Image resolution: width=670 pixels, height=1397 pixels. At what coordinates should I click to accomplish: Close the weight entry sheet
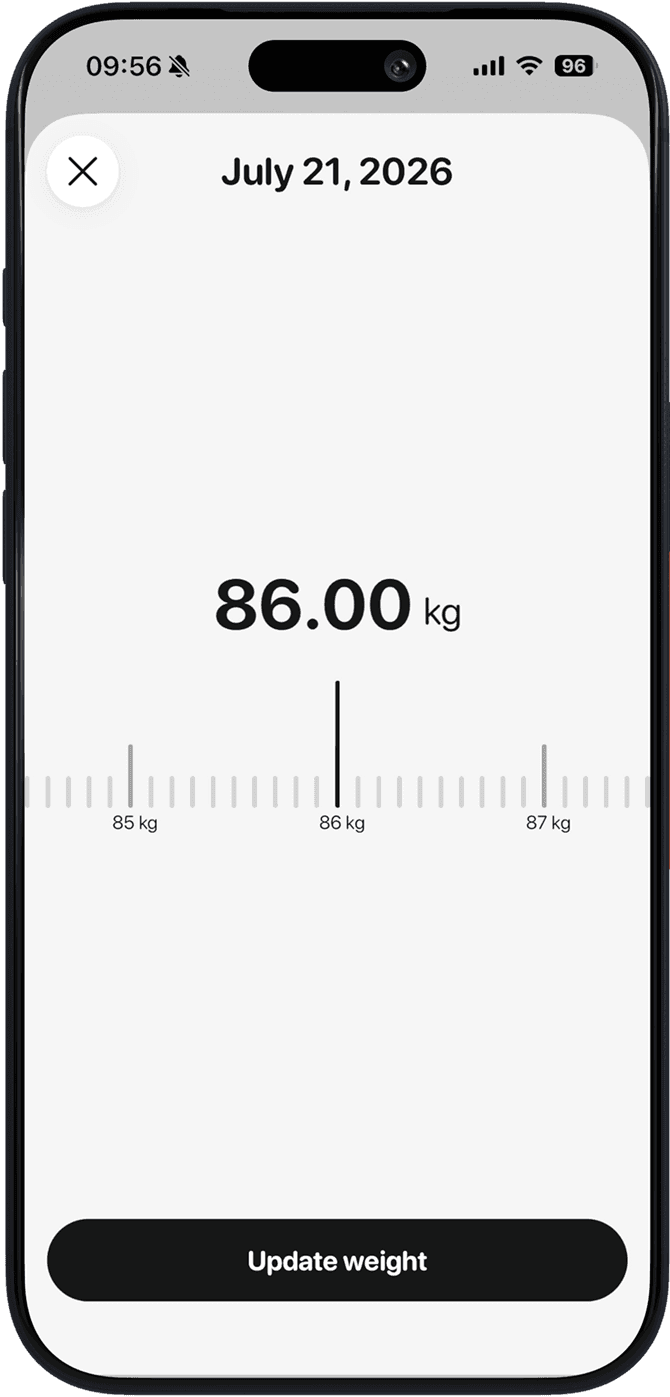(82, 172)
